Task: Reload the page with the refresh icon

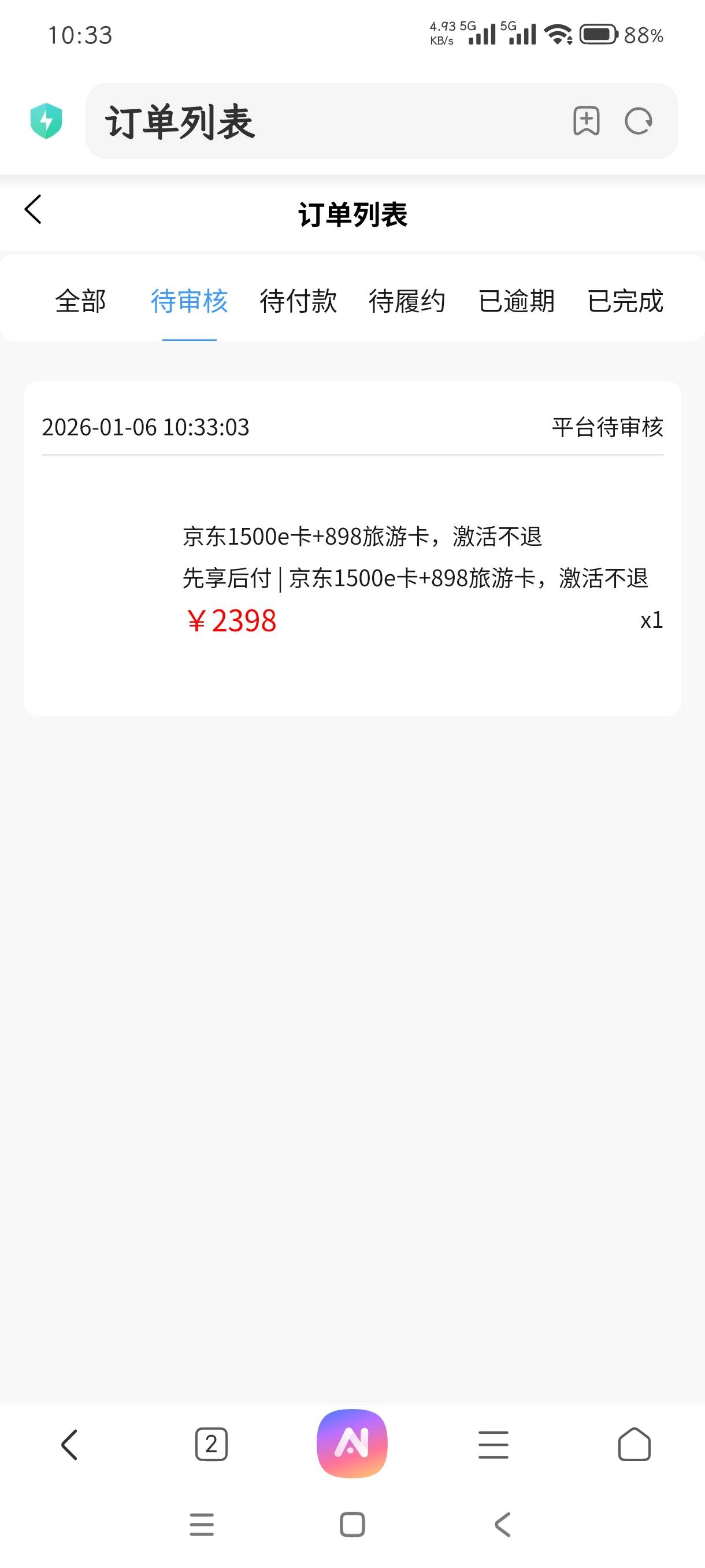Action: (x=639, y=120)
